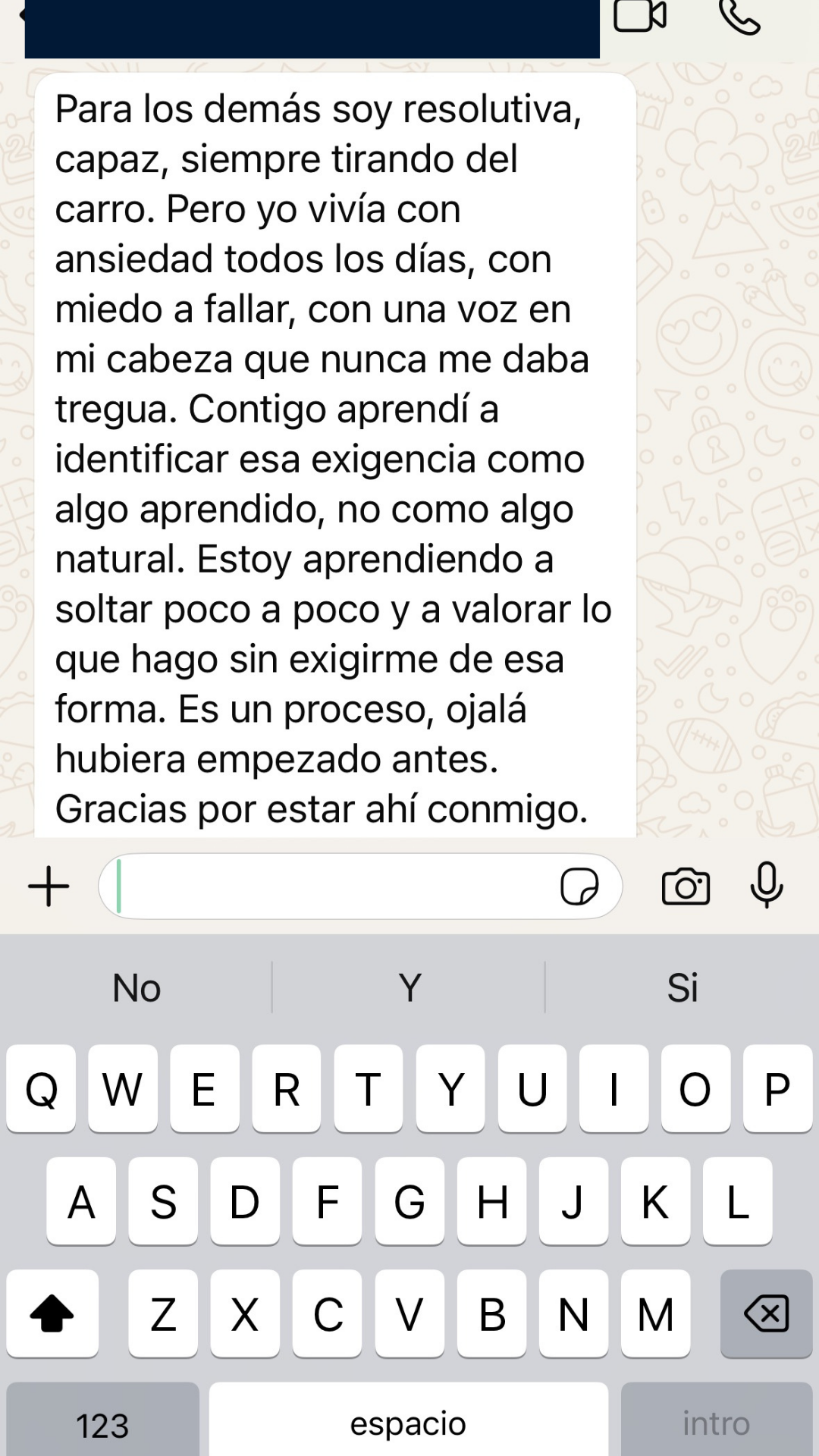Start a video call
819x1456 pixels.
(639, 17)
